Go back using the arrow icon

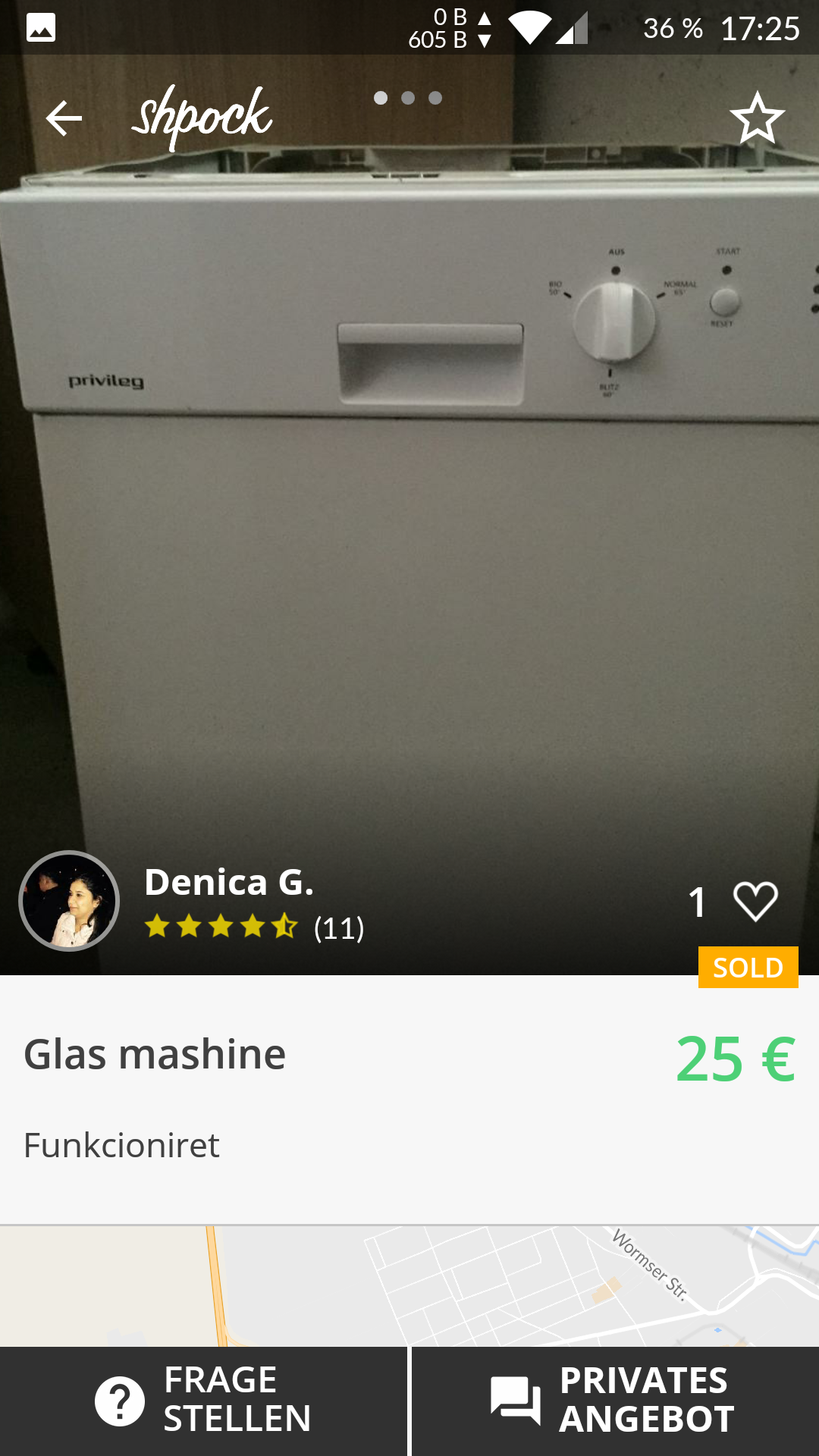pyautogui.click(x=64, y=118)
